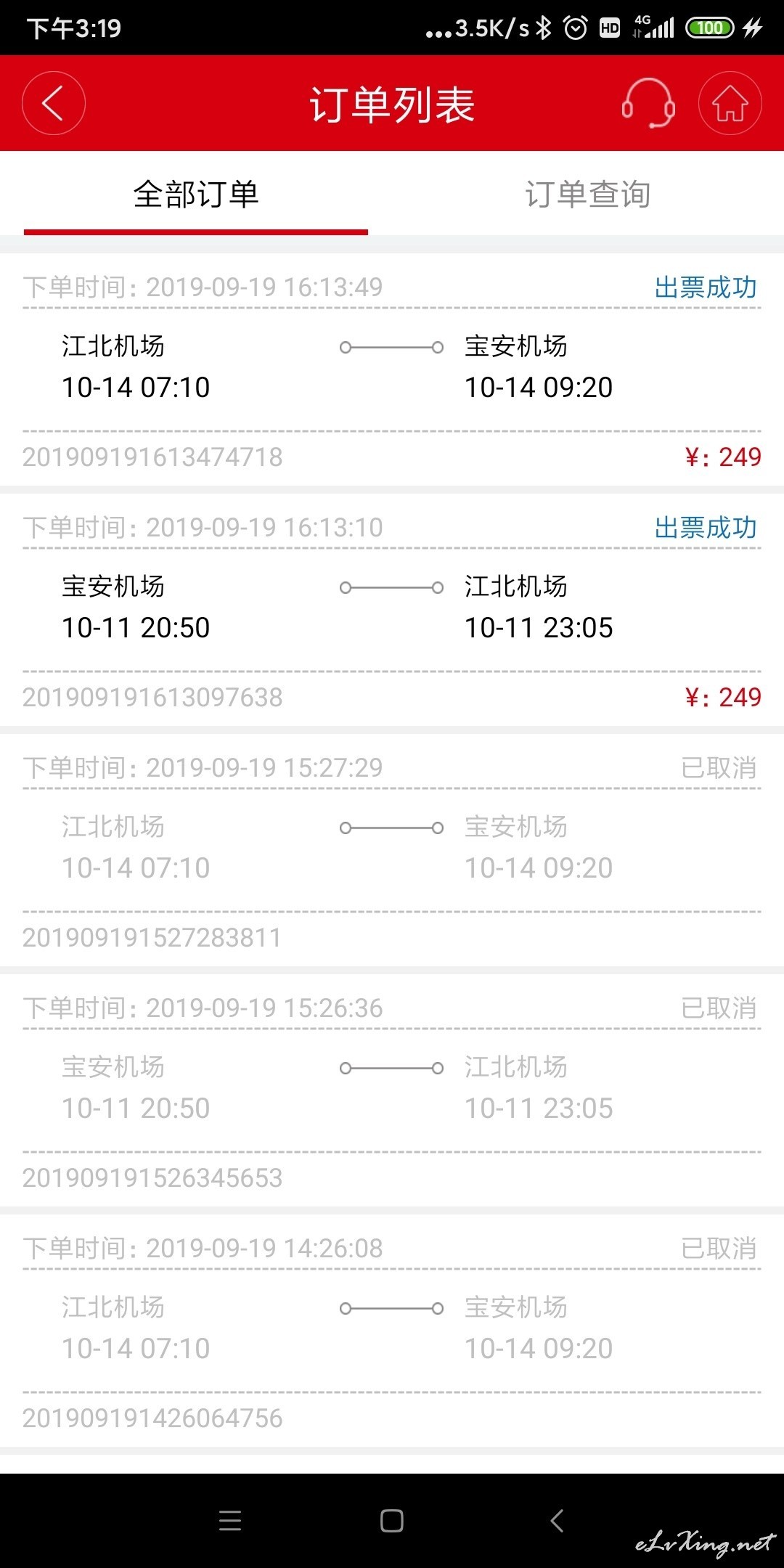This screenshot has height=1568, width=784.
Task: Open order 201909191613097638
Action: 392,610
